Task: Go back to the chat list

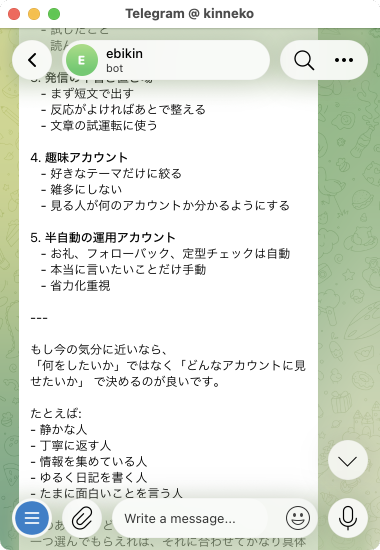Action: (32, 60)
